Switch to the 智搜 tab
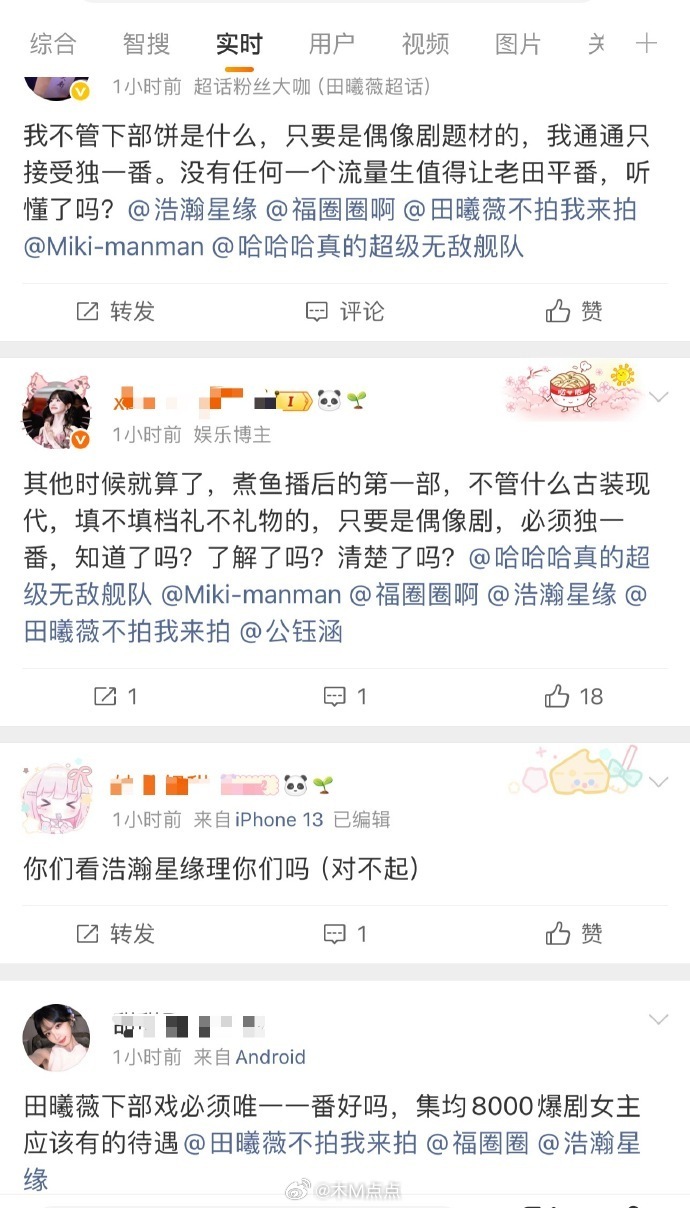Screen dimensions: 690x1208 tap(146, 44)
